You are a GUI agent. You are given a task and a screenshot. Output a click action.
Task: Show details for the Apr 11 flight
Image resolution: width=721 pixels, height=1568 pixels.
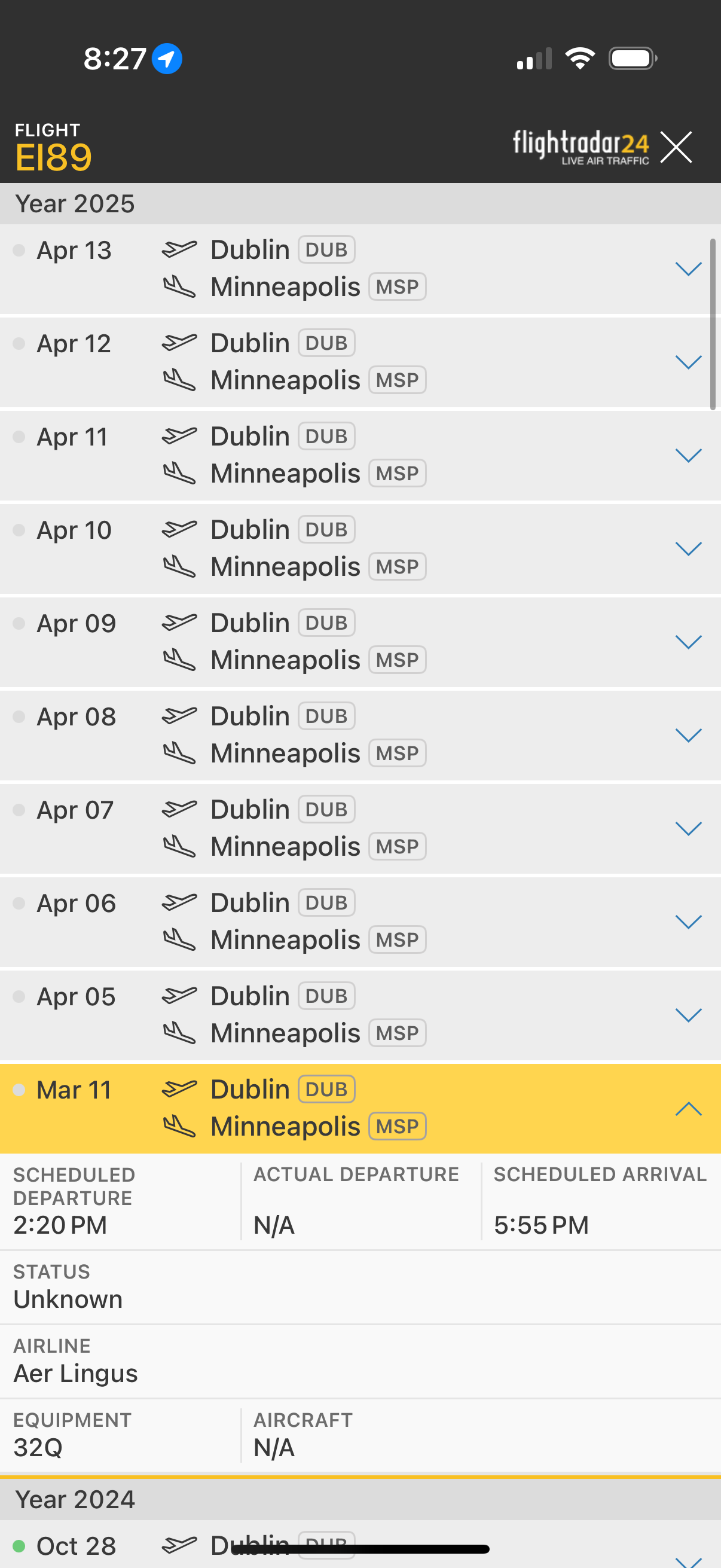[x=688, y=455]
